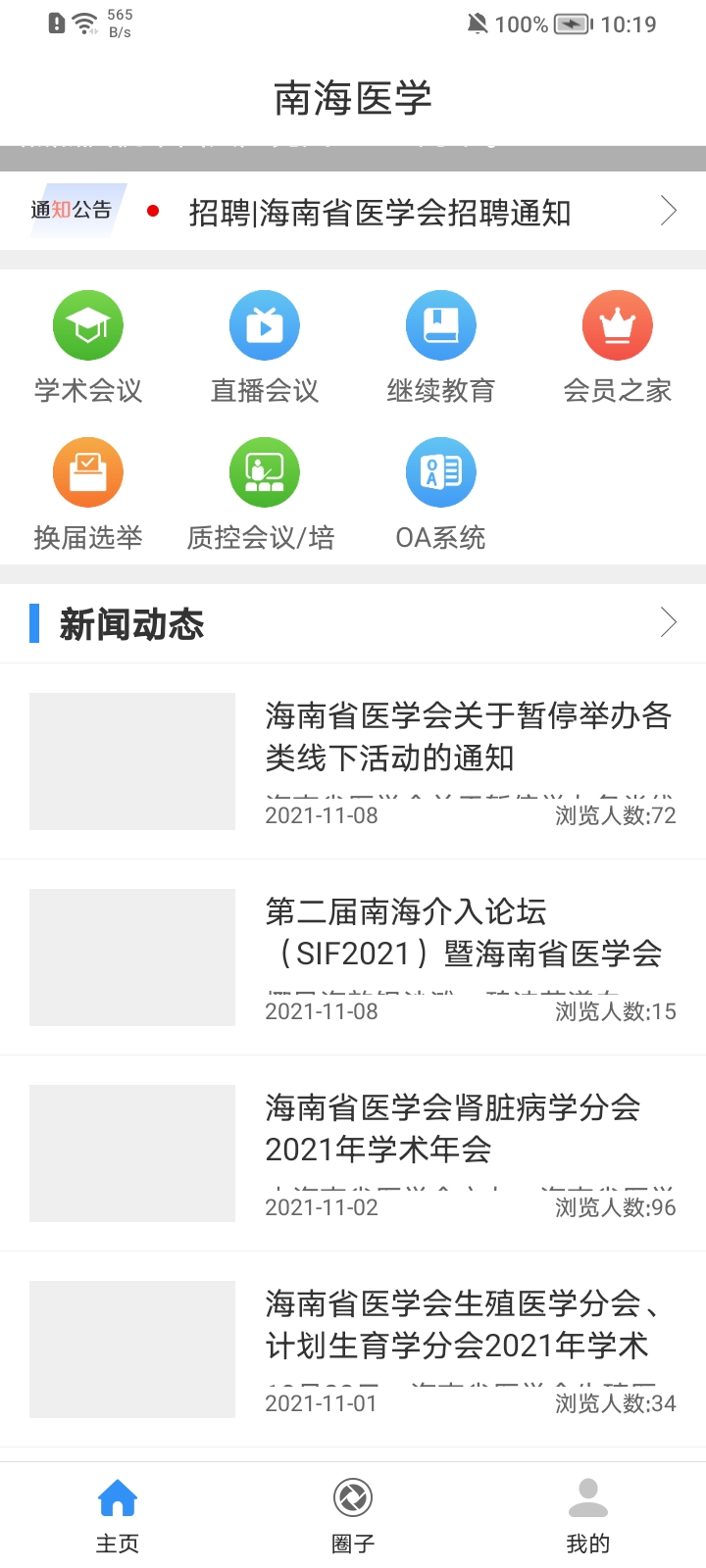
Task: Tap the 换届选举 election icon
Action: click(x=87, y=471)
